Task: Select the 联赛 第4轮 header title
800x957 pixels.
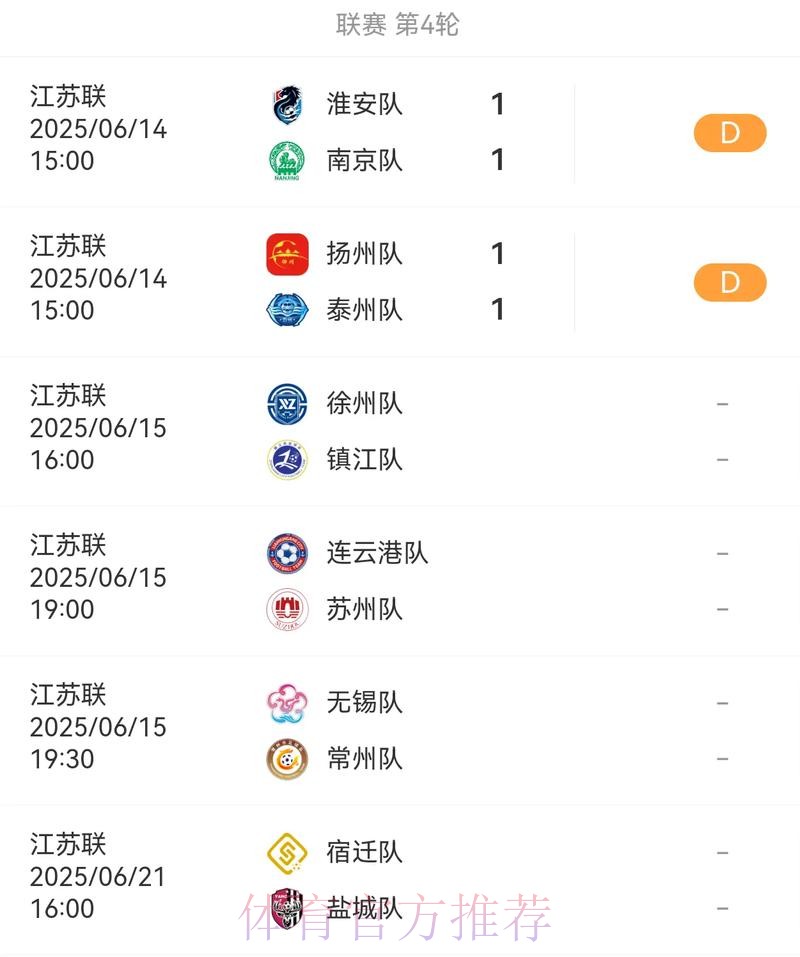Action: 400,27
